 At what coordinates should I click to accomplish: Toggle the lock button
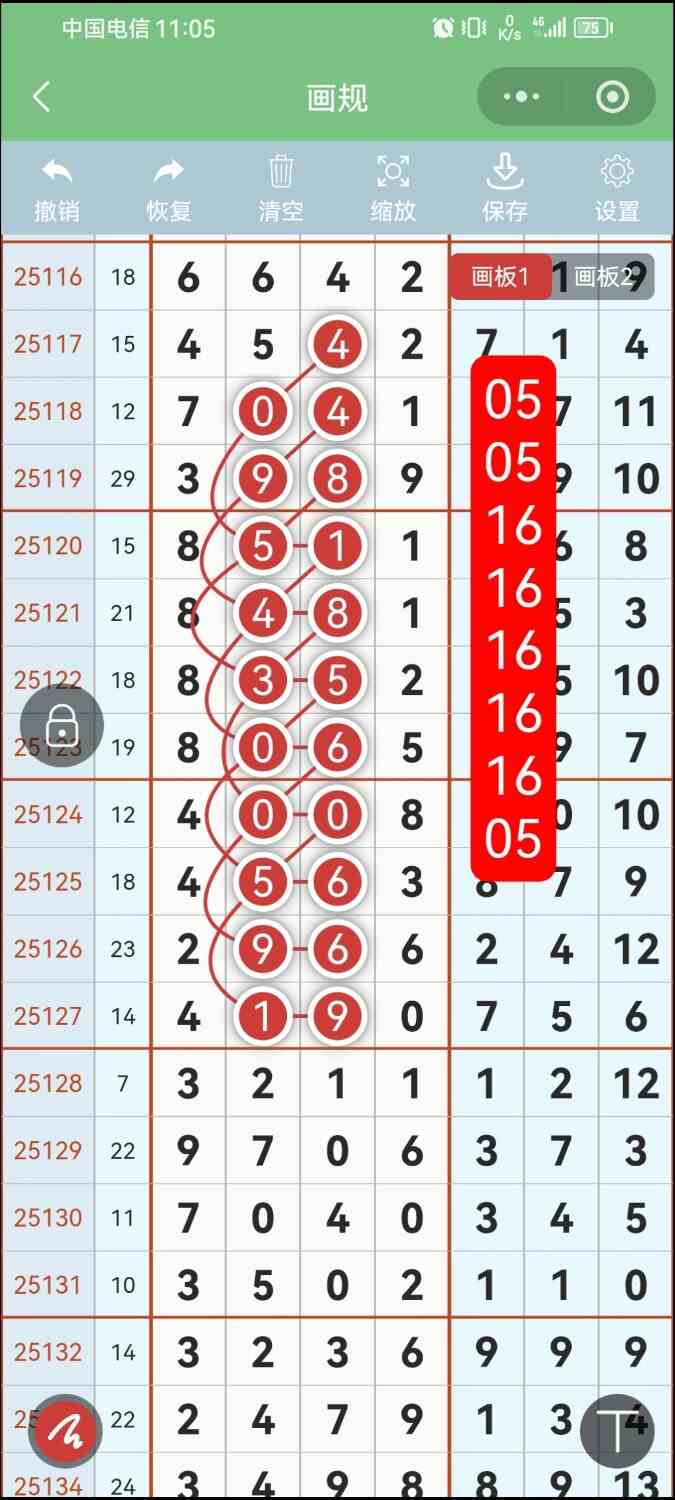[x=62, y=726]
